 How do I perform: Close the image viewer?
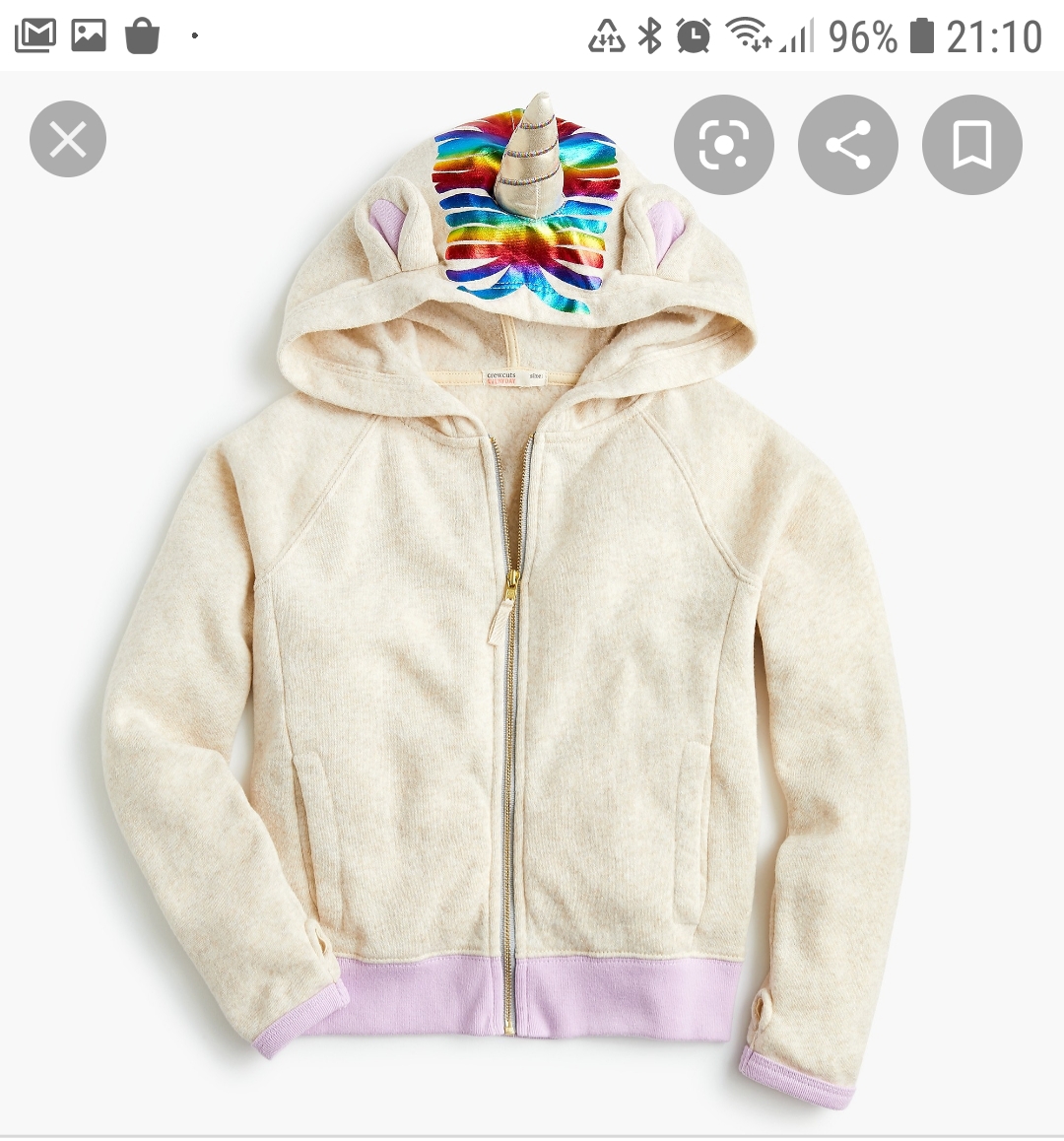tap(68, 140)
